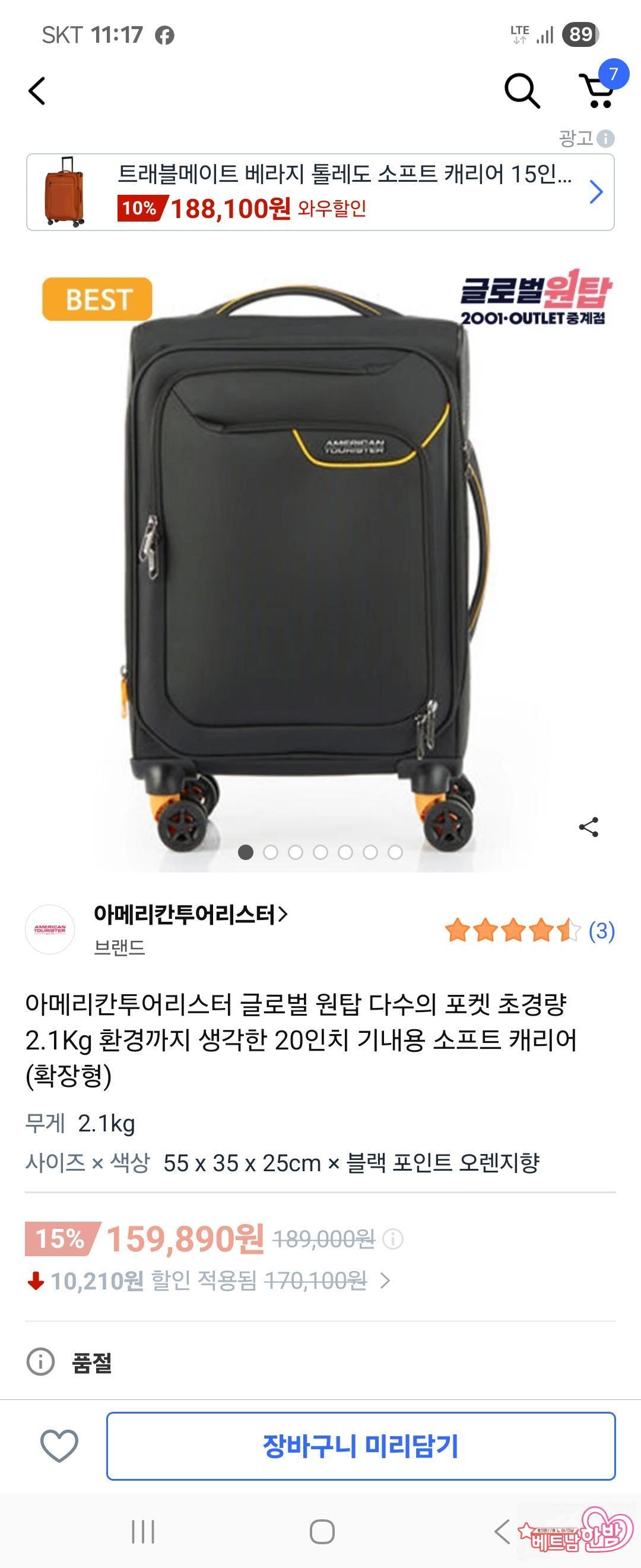Expand the 10,210원 discount details

(x=385, y=1281)
